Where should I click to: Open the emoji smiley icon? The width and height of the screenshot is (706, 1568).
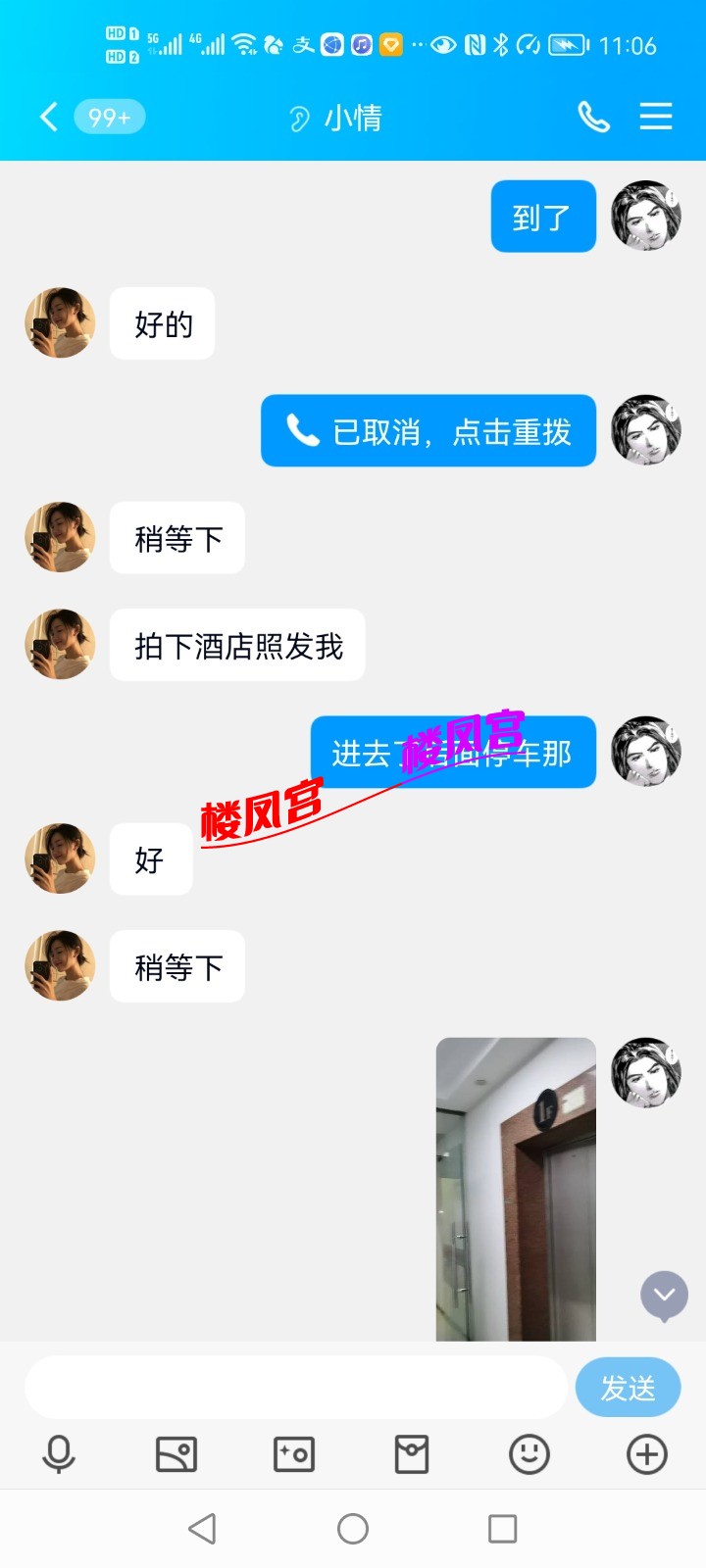[x=529, y=1455]
